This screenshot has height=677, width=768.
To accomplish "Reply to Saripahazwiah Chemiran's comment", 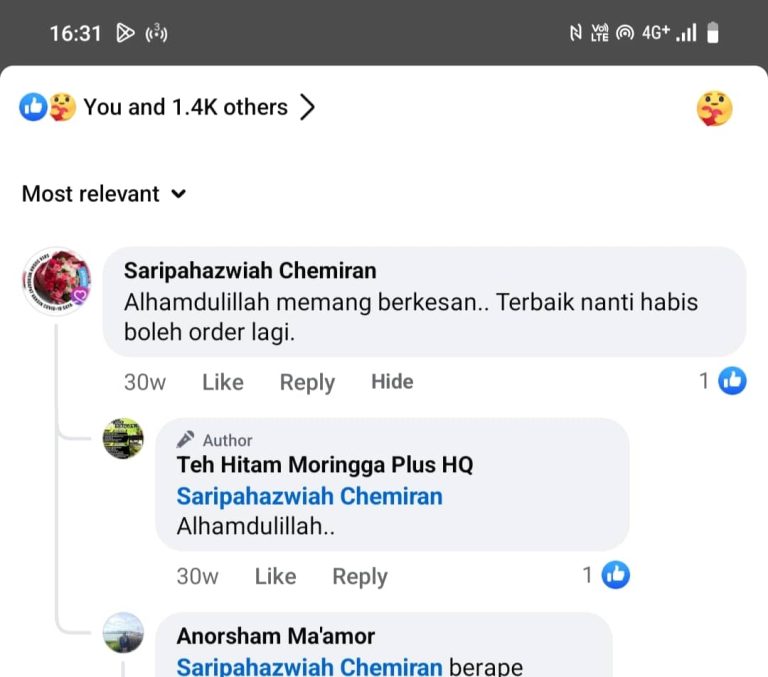I will tap(307, 382).
